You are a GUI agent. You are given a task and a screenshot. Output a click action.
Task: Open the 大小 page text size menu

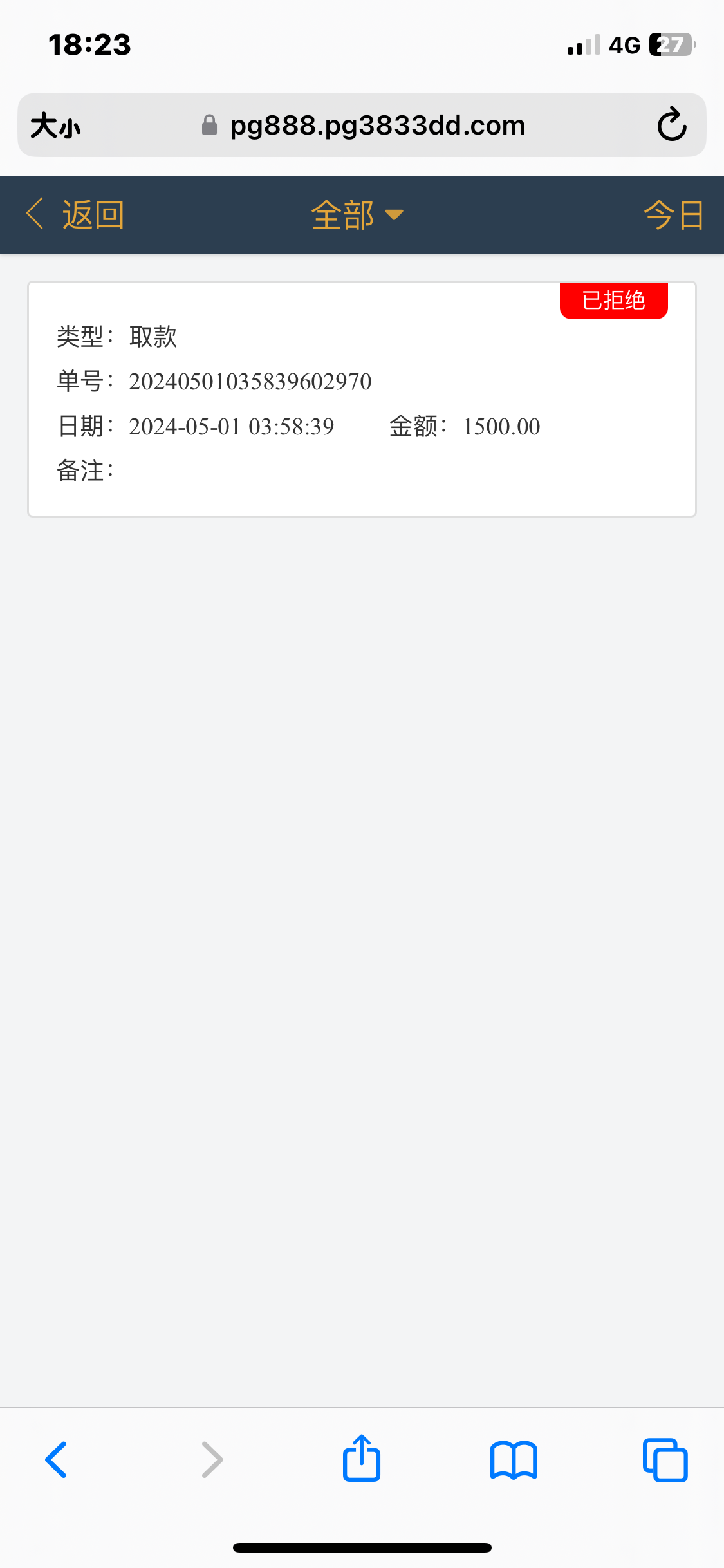pos(56,126)
